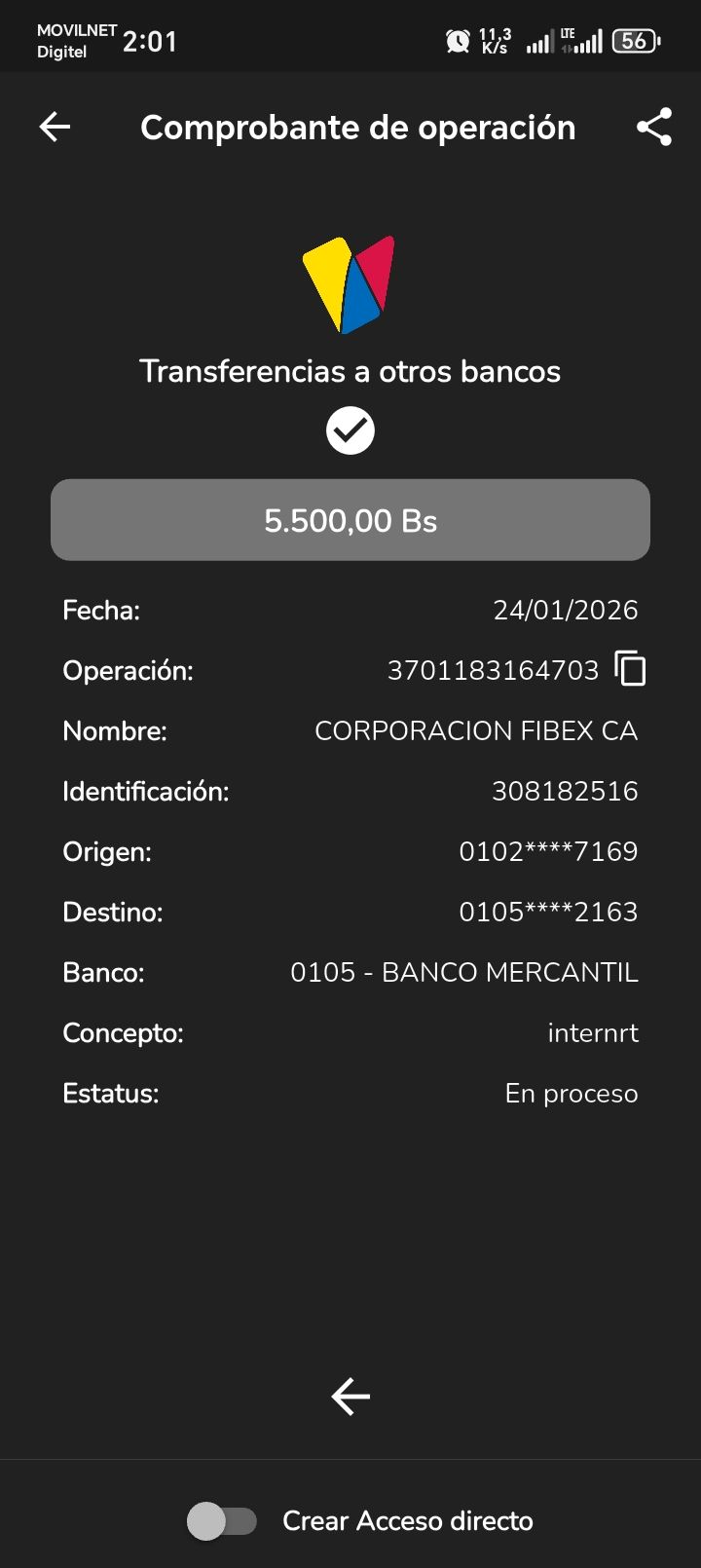Enable the Crear Acceso directo switch
This screenshot has height=1568, width=701.
(222, 1520)
